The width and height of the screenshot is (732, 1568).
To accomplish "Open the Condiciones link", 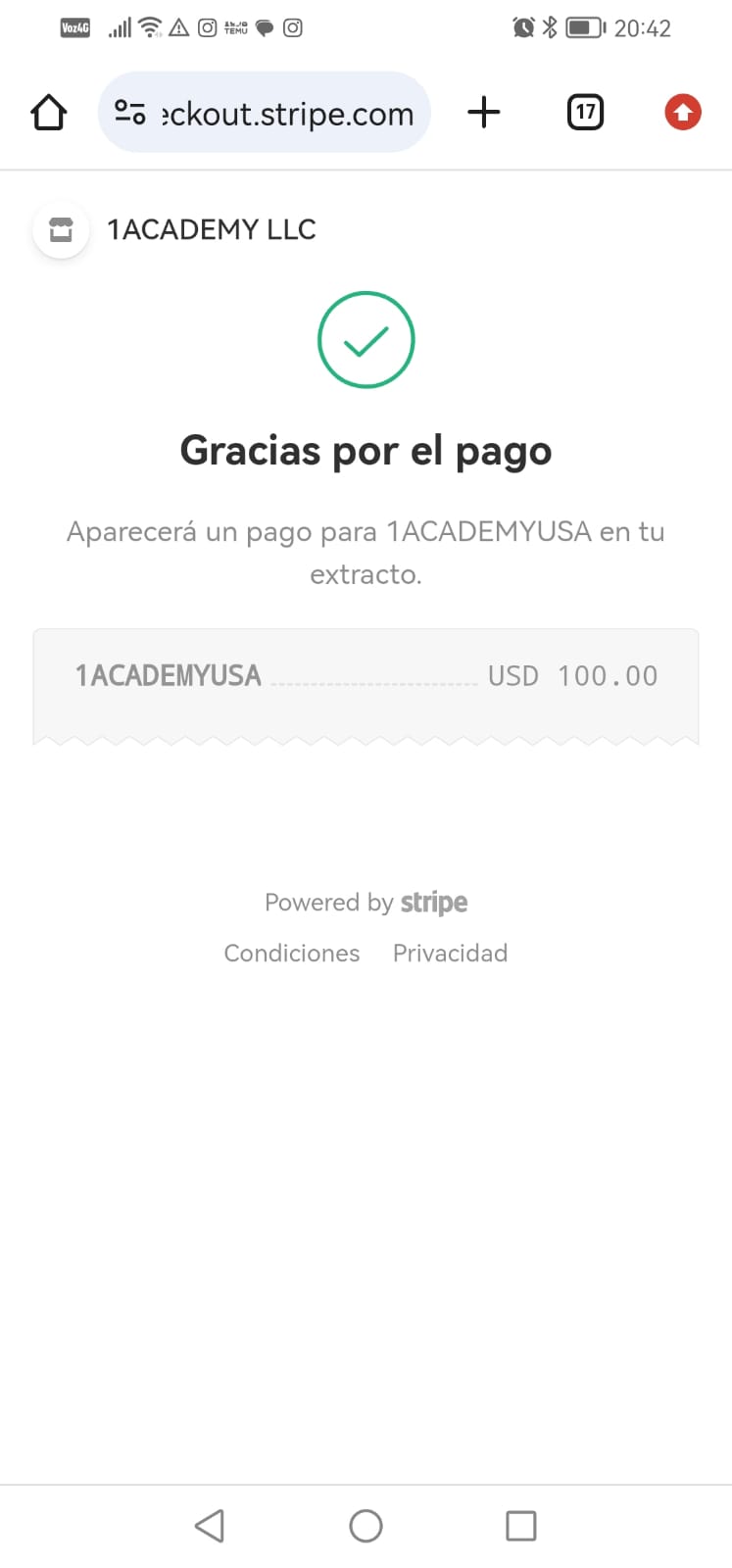I will (292, 954).
